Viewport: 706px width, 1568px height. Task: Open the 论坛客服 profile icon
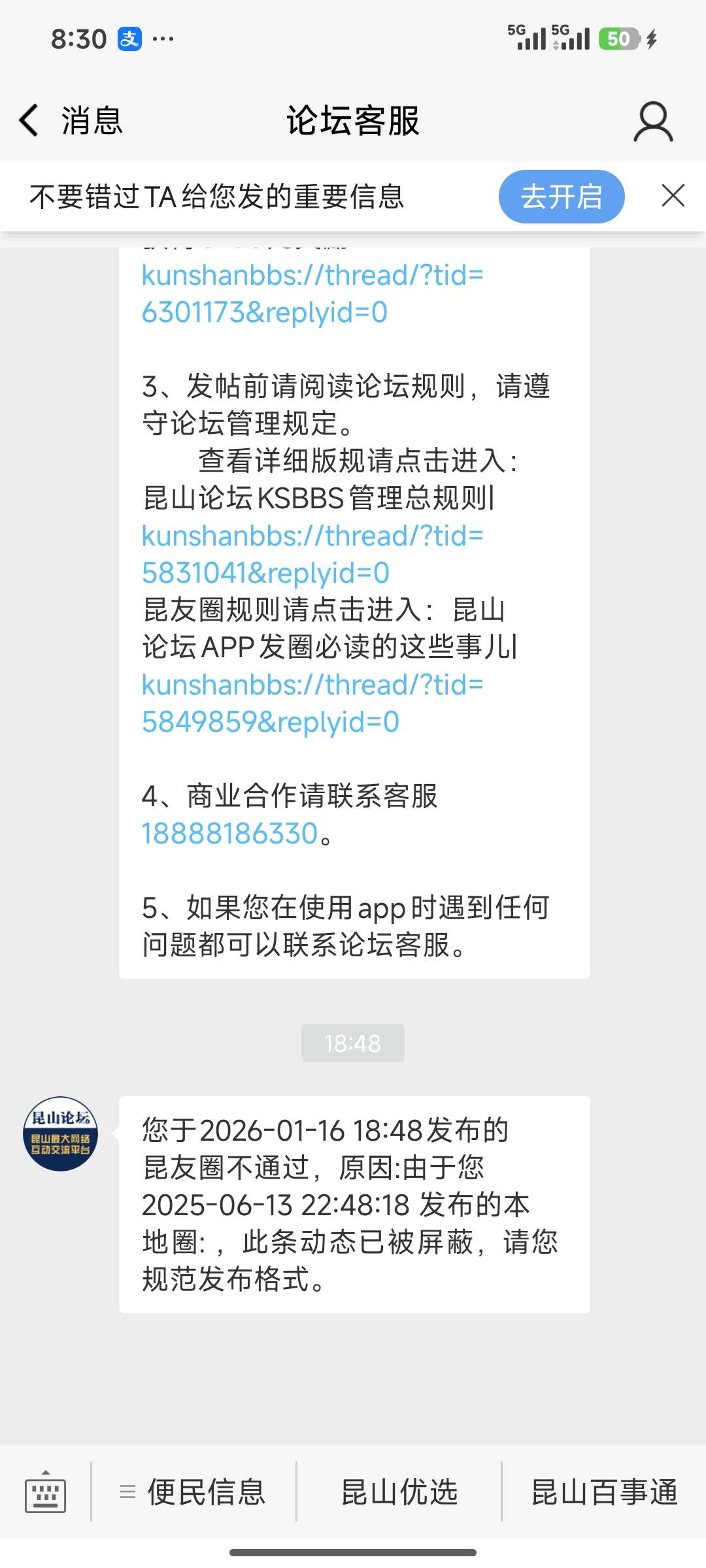tap(652, 122)
